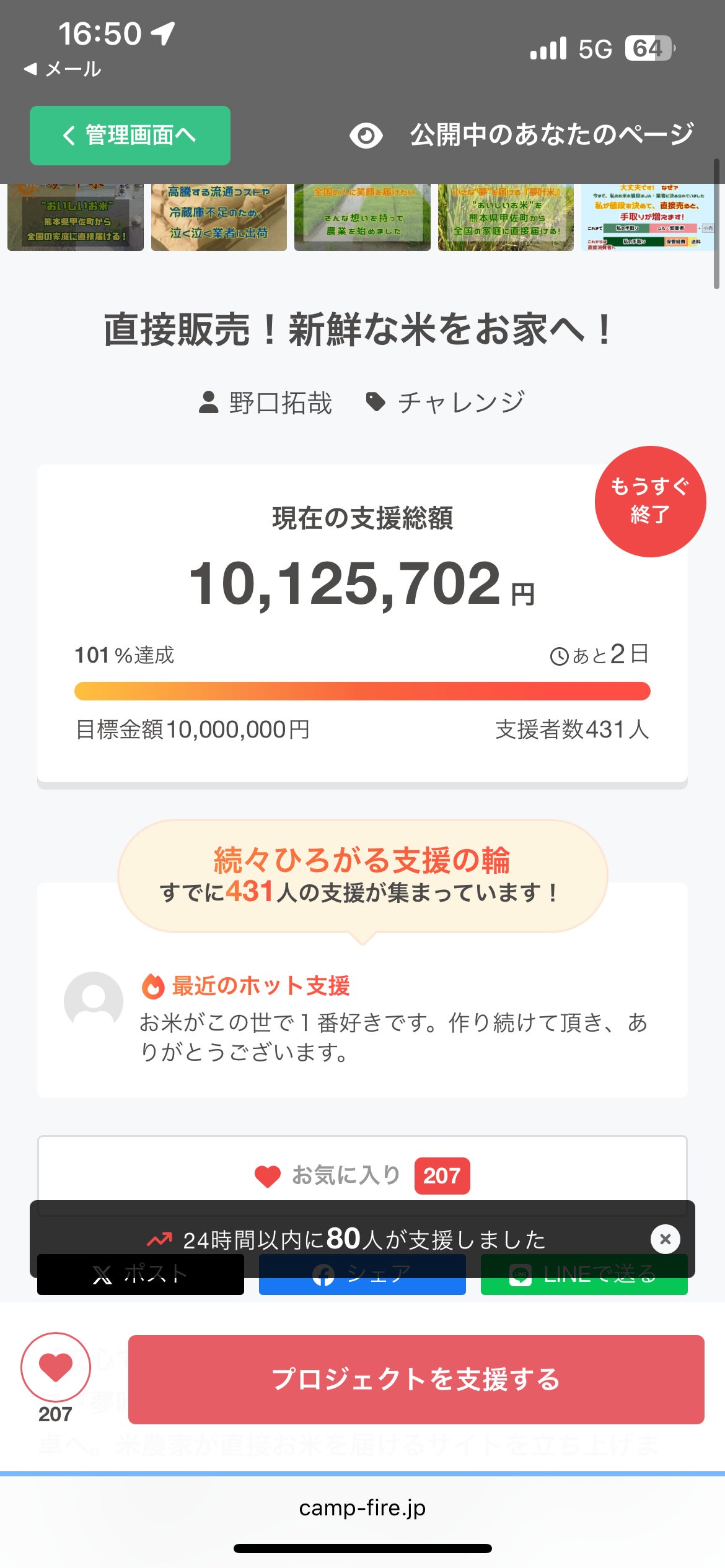
Task: View the 大丈夫です! 手取りが増えます chart thumbnail
Action: coord(648,217)
